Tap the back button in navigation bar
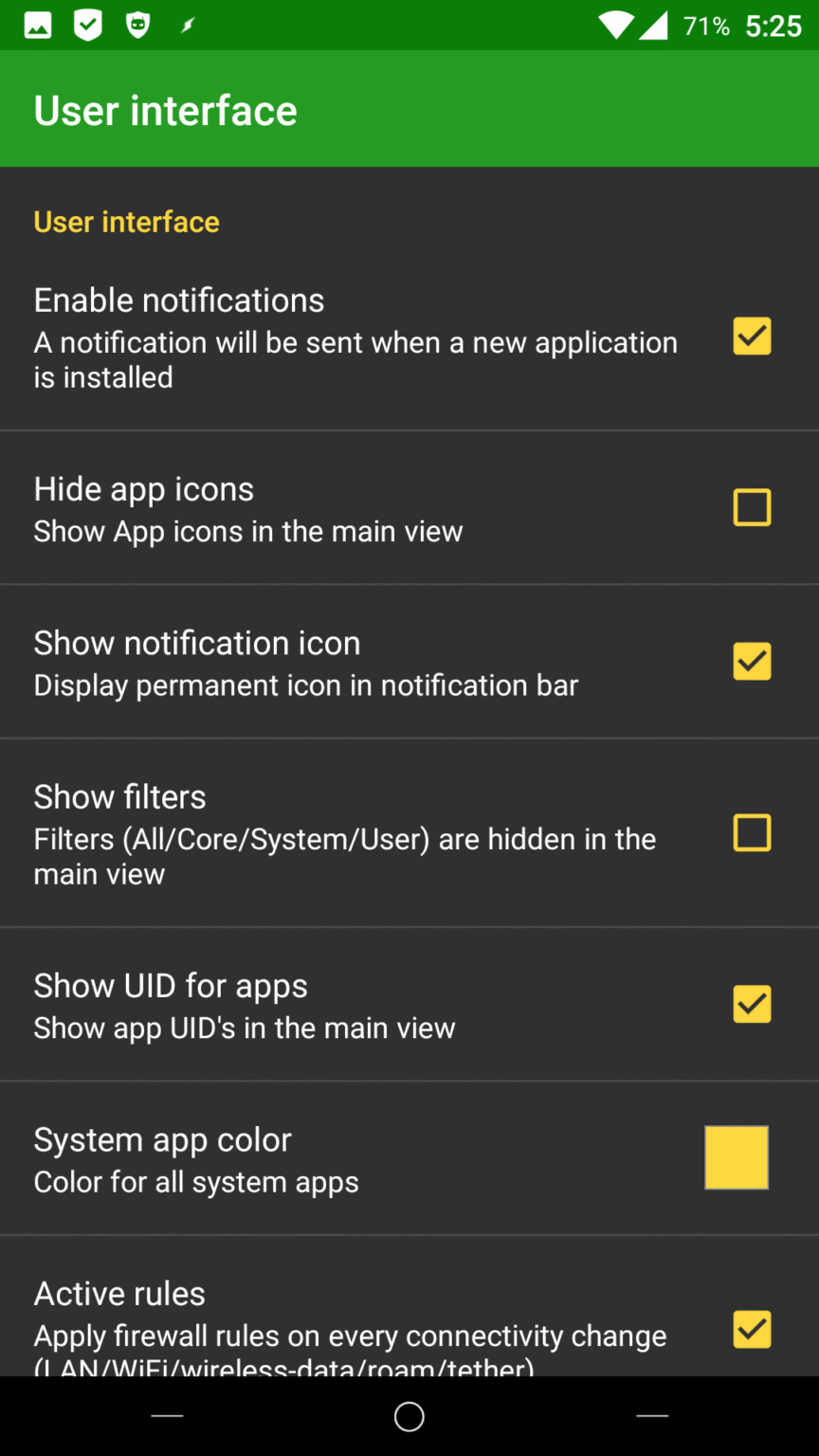819x1456 pixels. click(167, 1416)
